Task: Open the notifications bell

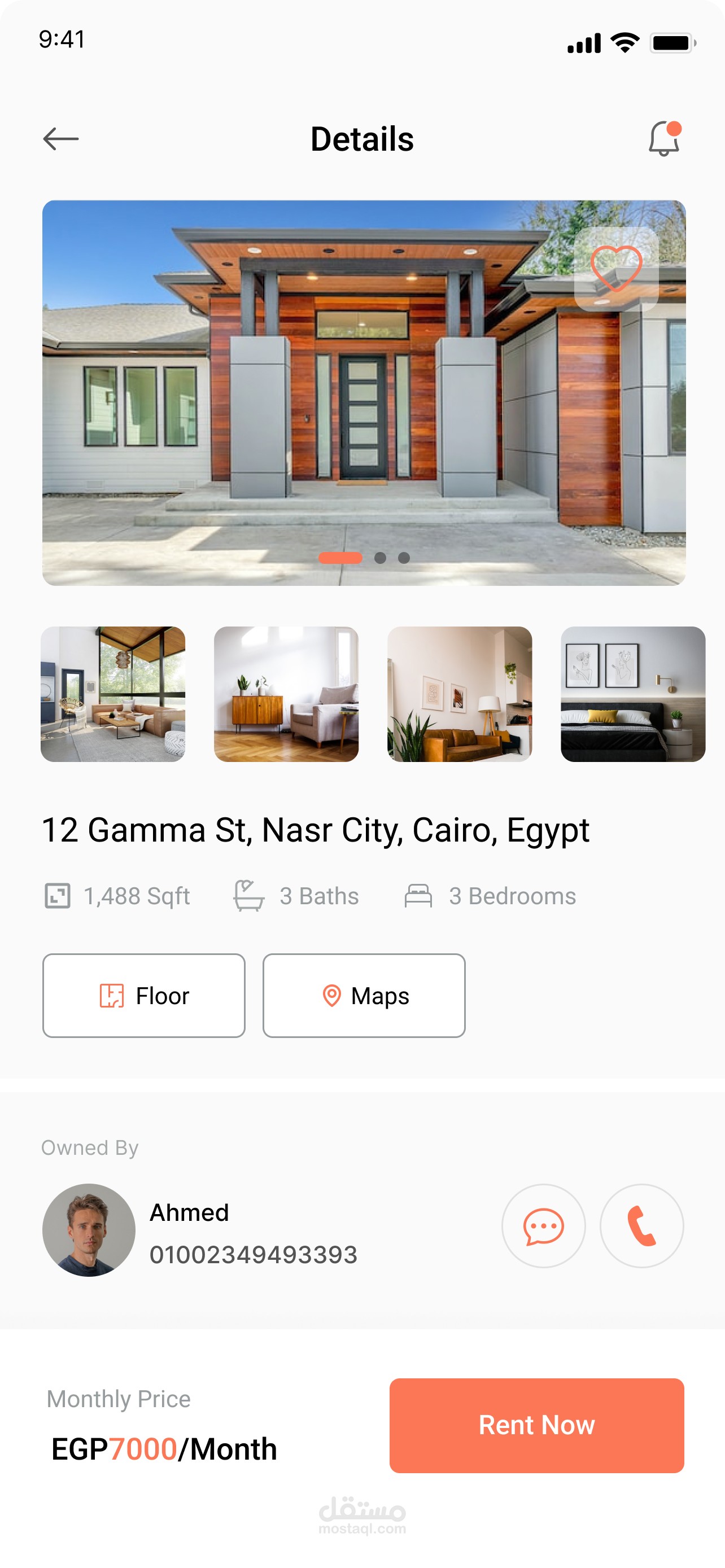Action: coord(663,139)
